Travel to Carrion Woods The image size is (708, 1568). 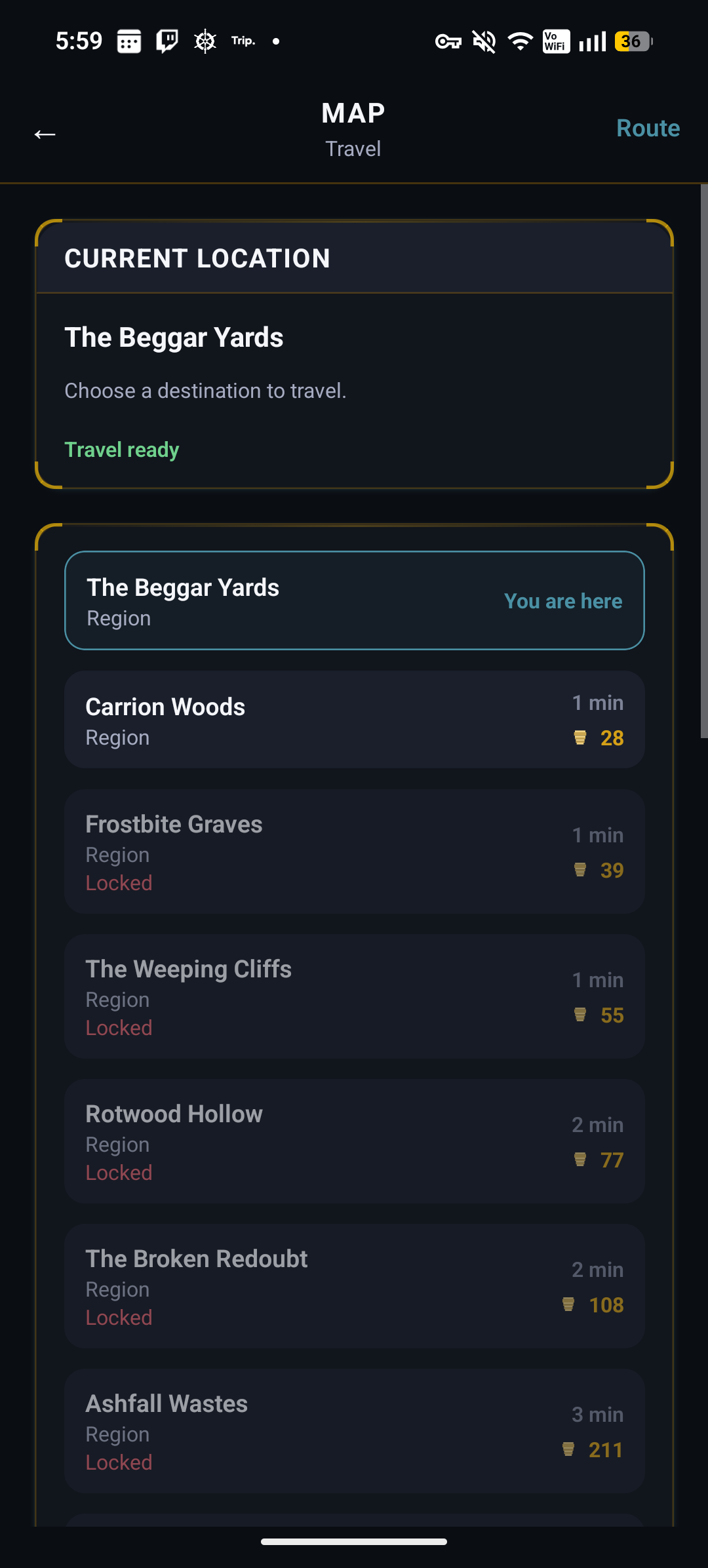(354, 720)
